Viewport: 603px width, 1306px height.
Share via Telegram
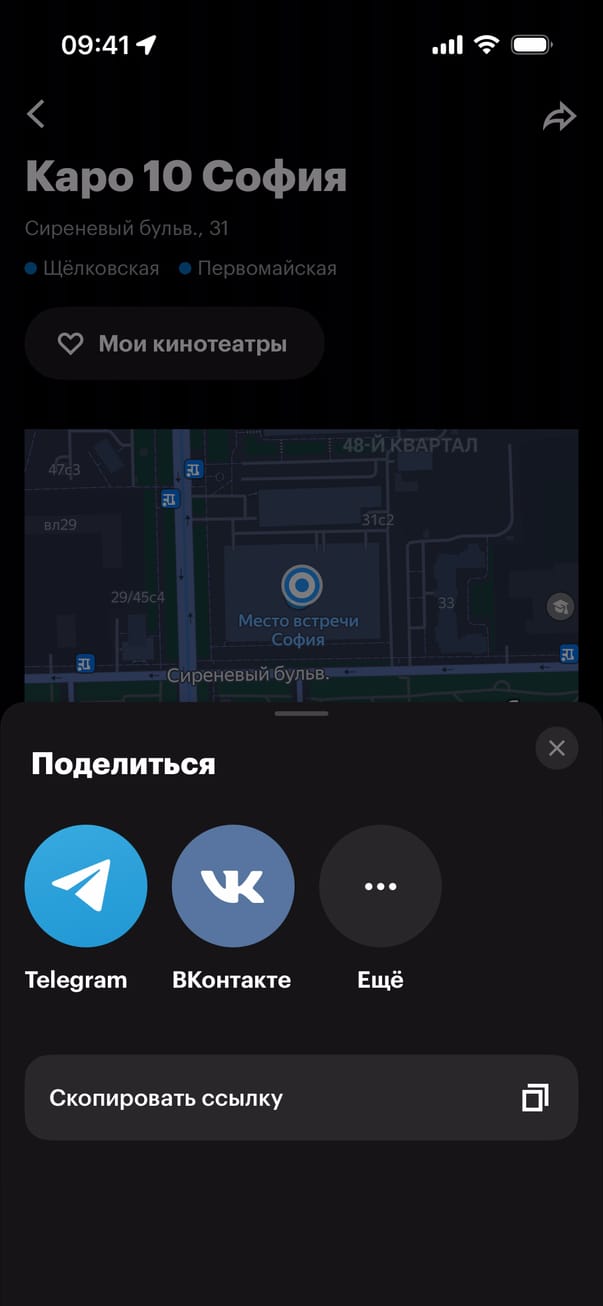tap(86, 886)
